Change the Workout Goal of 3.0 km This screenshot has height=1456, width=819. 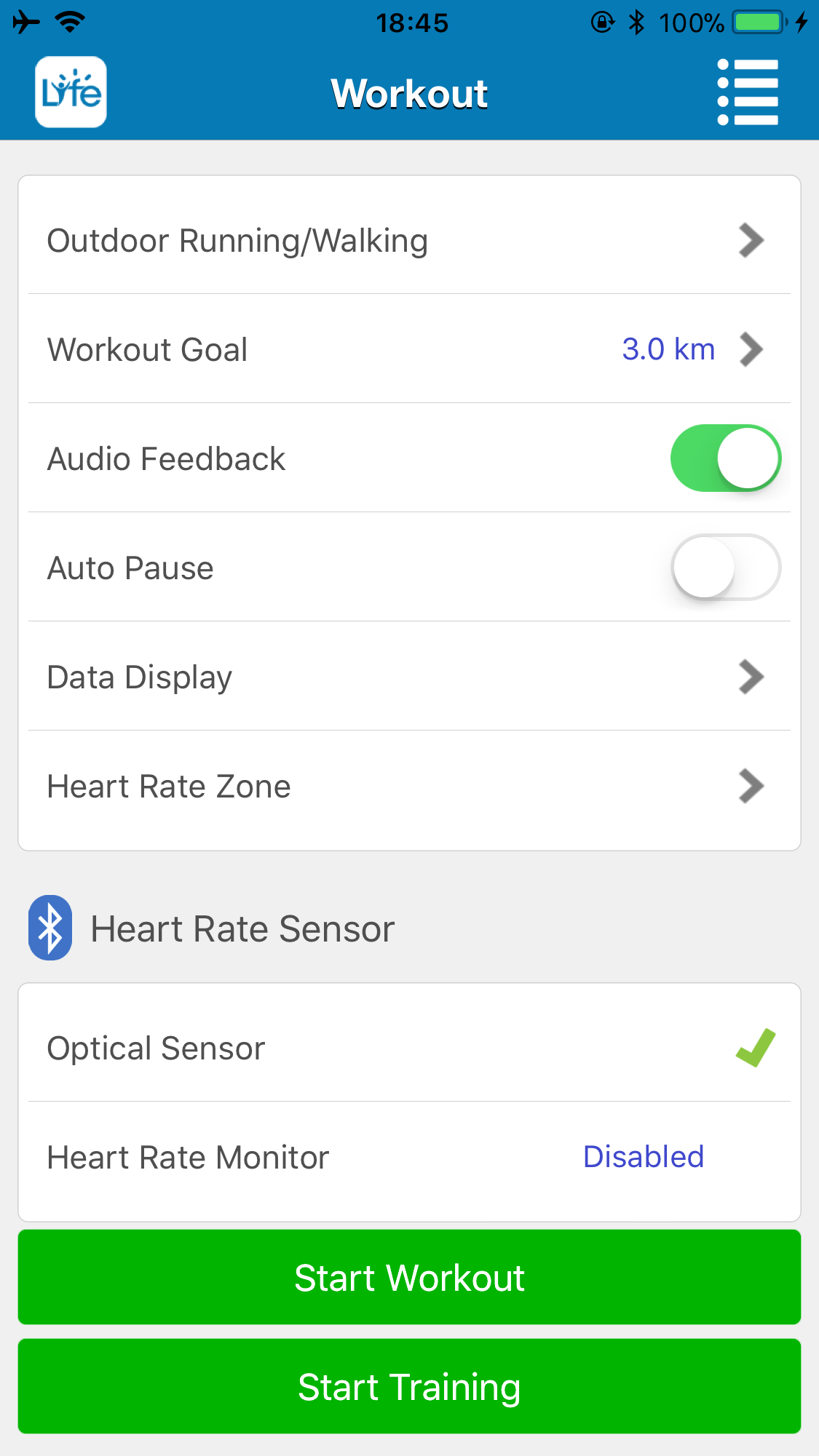[409, 349]
